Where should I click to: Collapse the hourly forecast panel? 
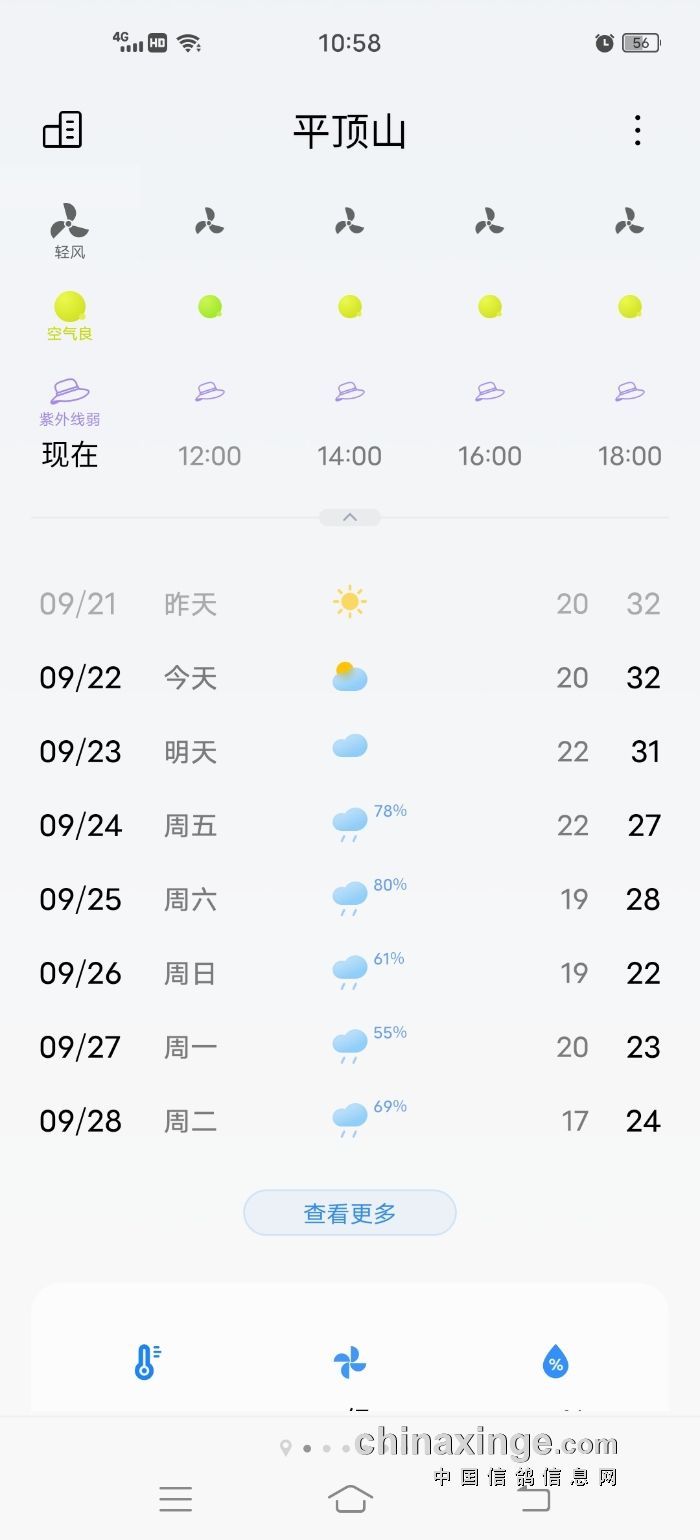tap(350, 517)
